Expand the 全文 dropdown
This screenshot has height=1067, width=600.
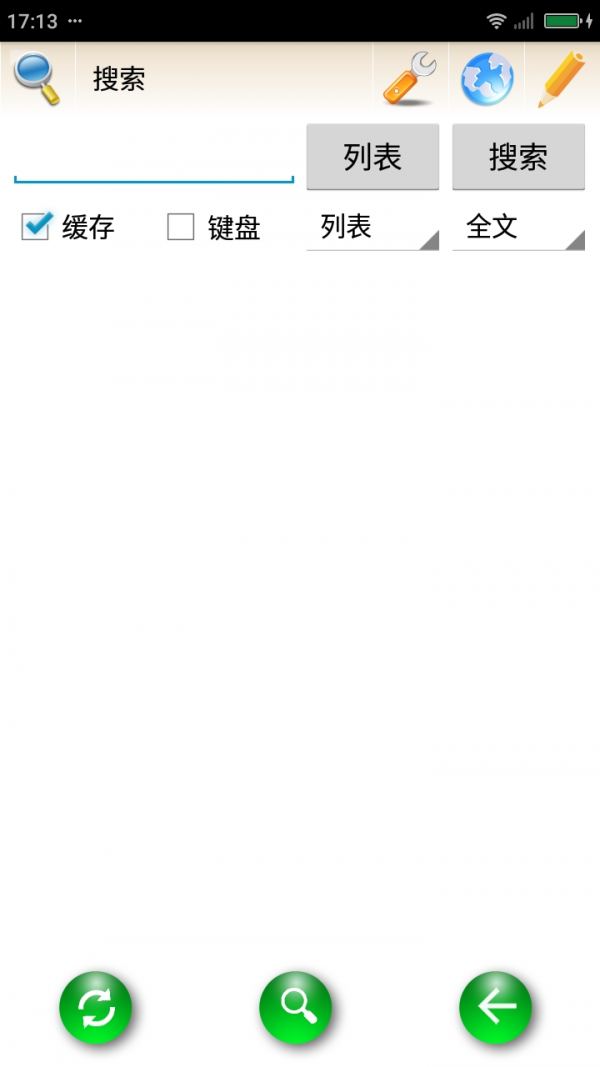pos(518,228)
